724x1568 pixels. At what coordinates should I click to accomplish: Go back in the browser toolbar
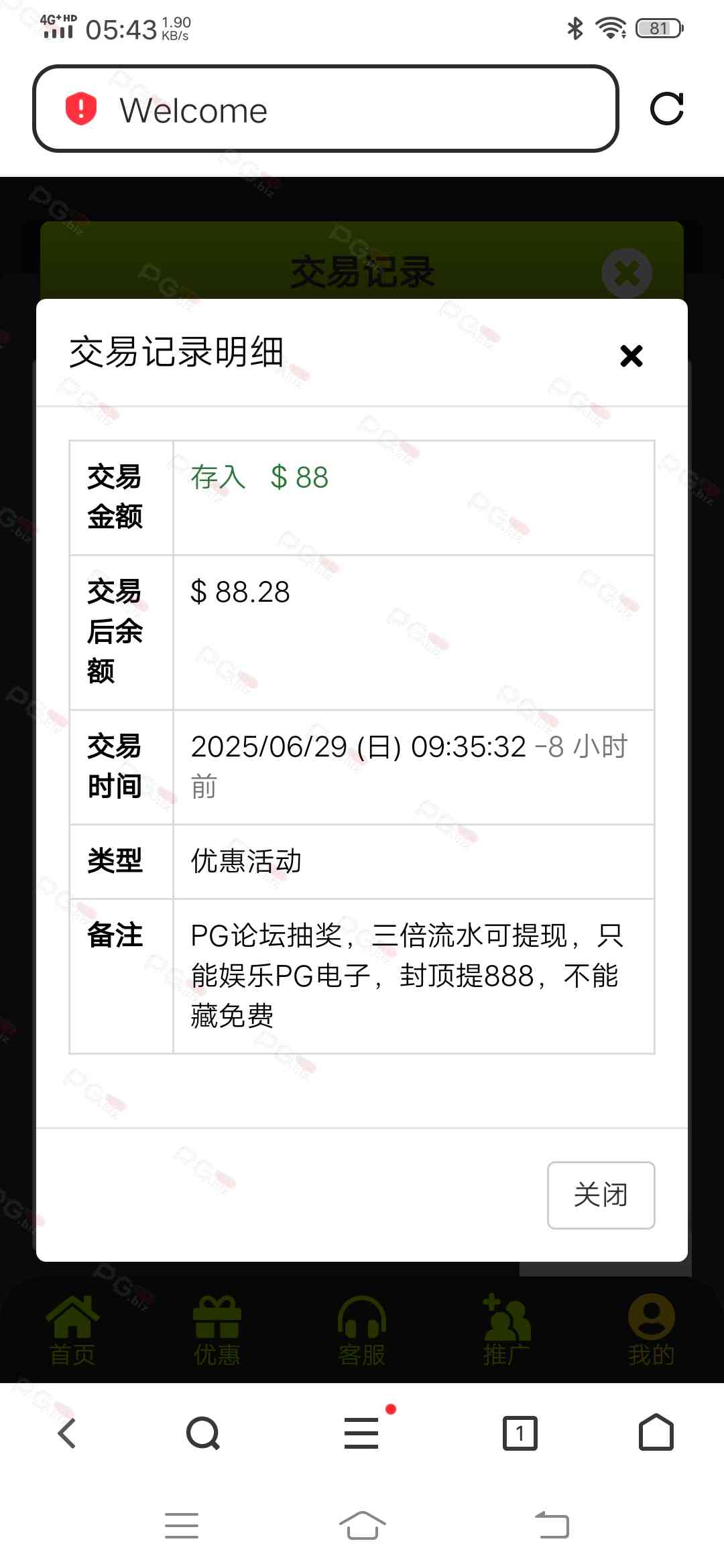67,1433
